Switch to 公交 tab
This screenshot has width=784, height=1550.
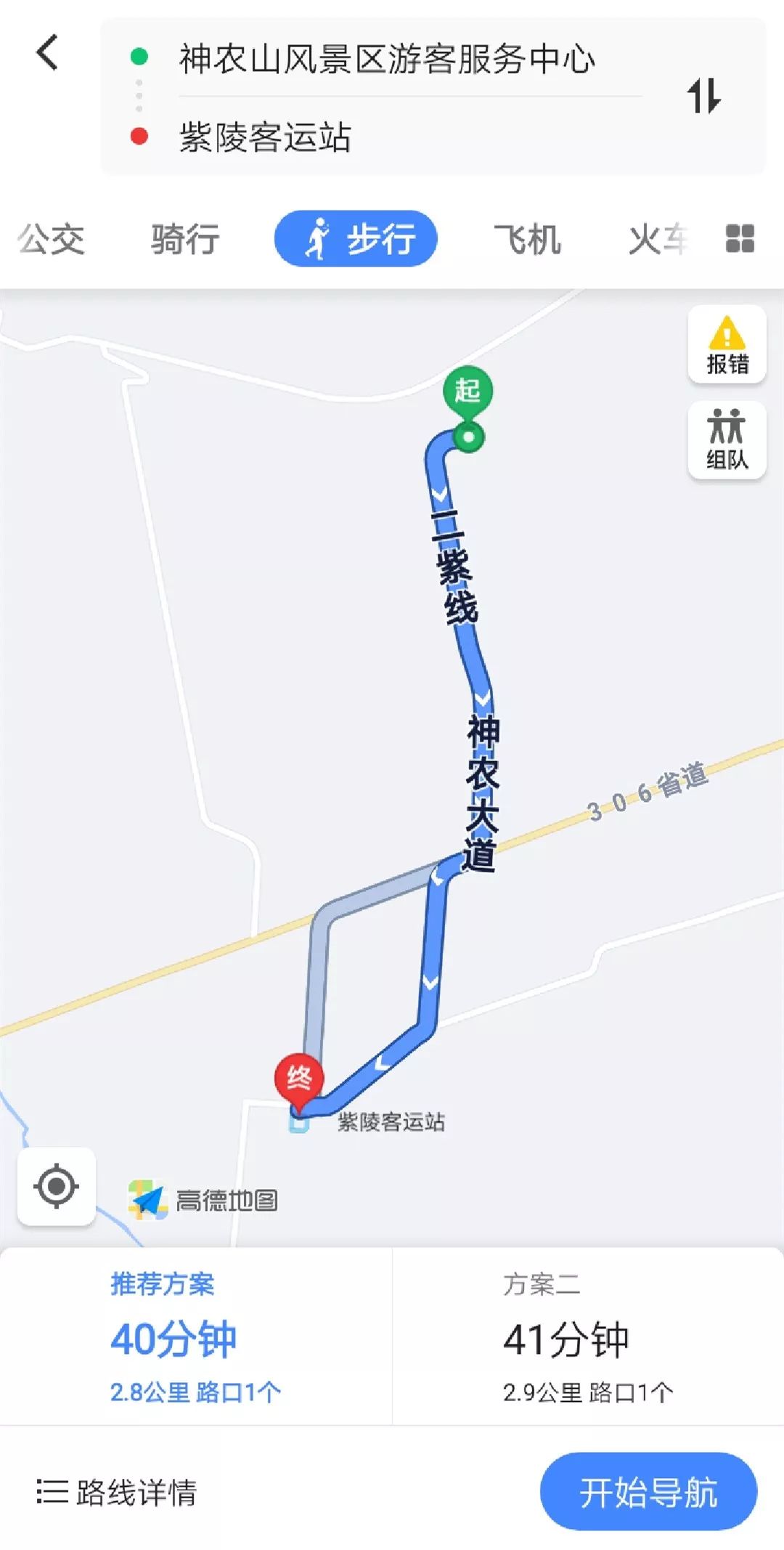click(52, 239)
